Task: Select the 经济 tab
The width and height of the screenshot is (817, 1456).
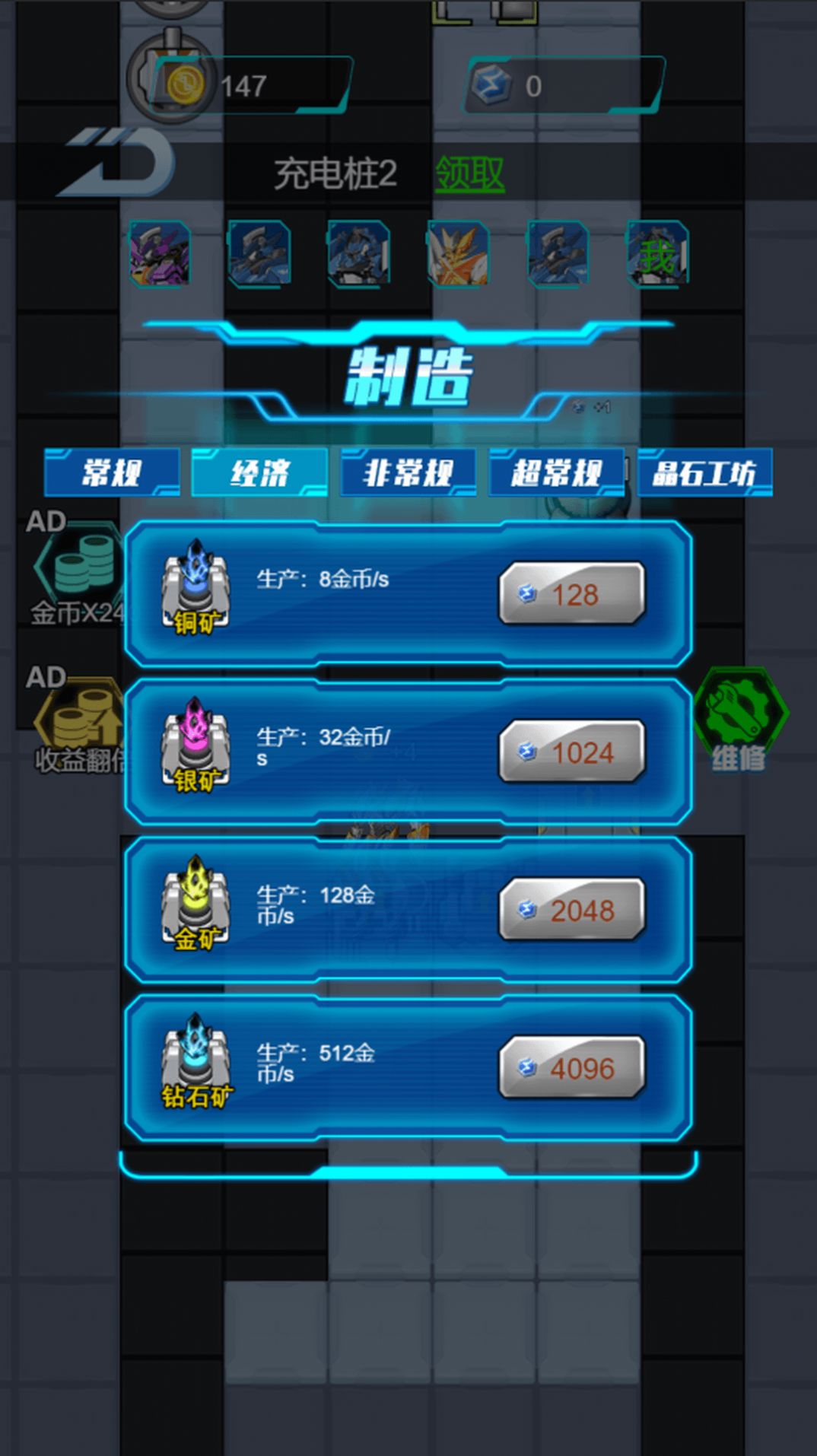Action: pos(259,472)
